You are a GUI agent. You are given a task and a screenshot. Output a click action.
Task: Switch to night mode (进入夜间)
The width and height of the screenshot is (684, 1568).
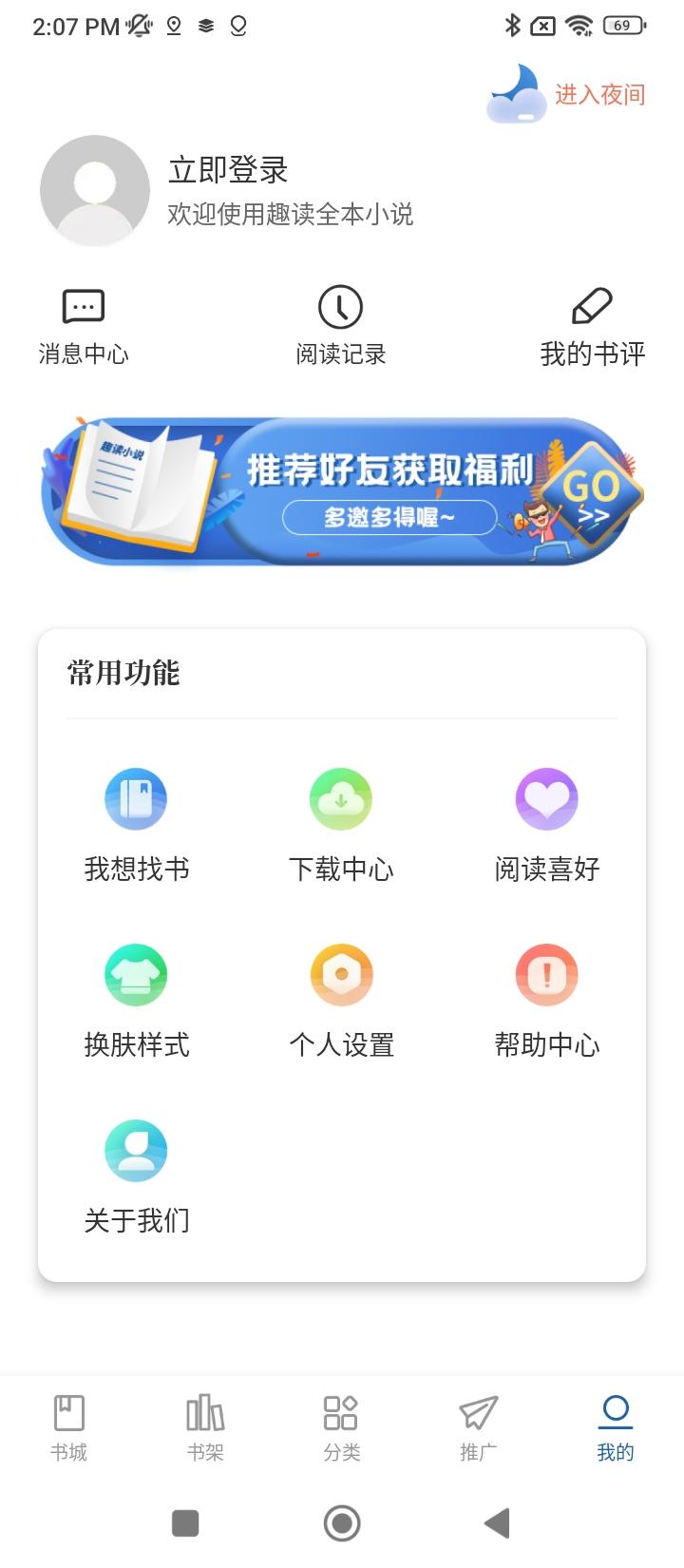click(568, 94)
